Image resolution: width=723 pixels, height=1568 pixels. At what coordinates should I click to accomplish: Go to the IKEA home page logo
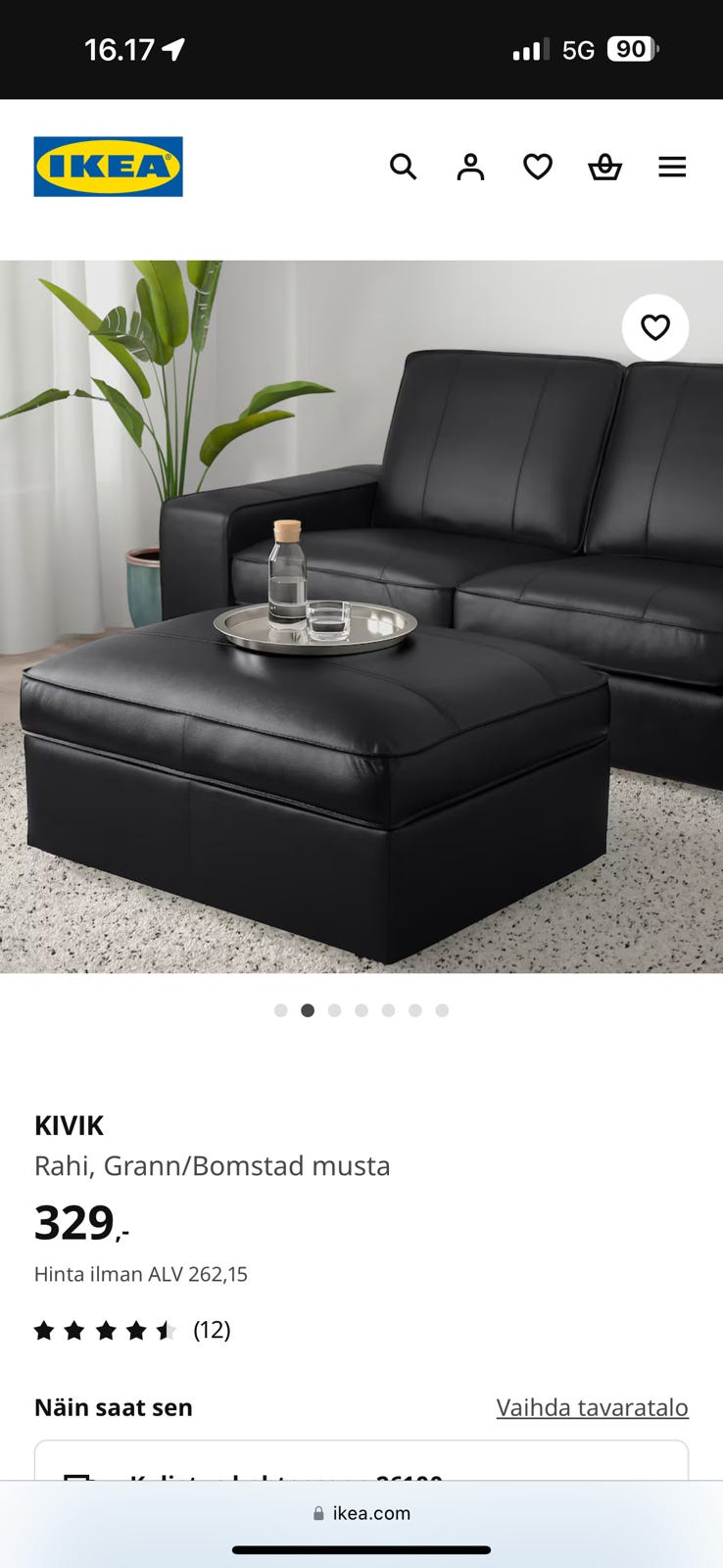108,167
